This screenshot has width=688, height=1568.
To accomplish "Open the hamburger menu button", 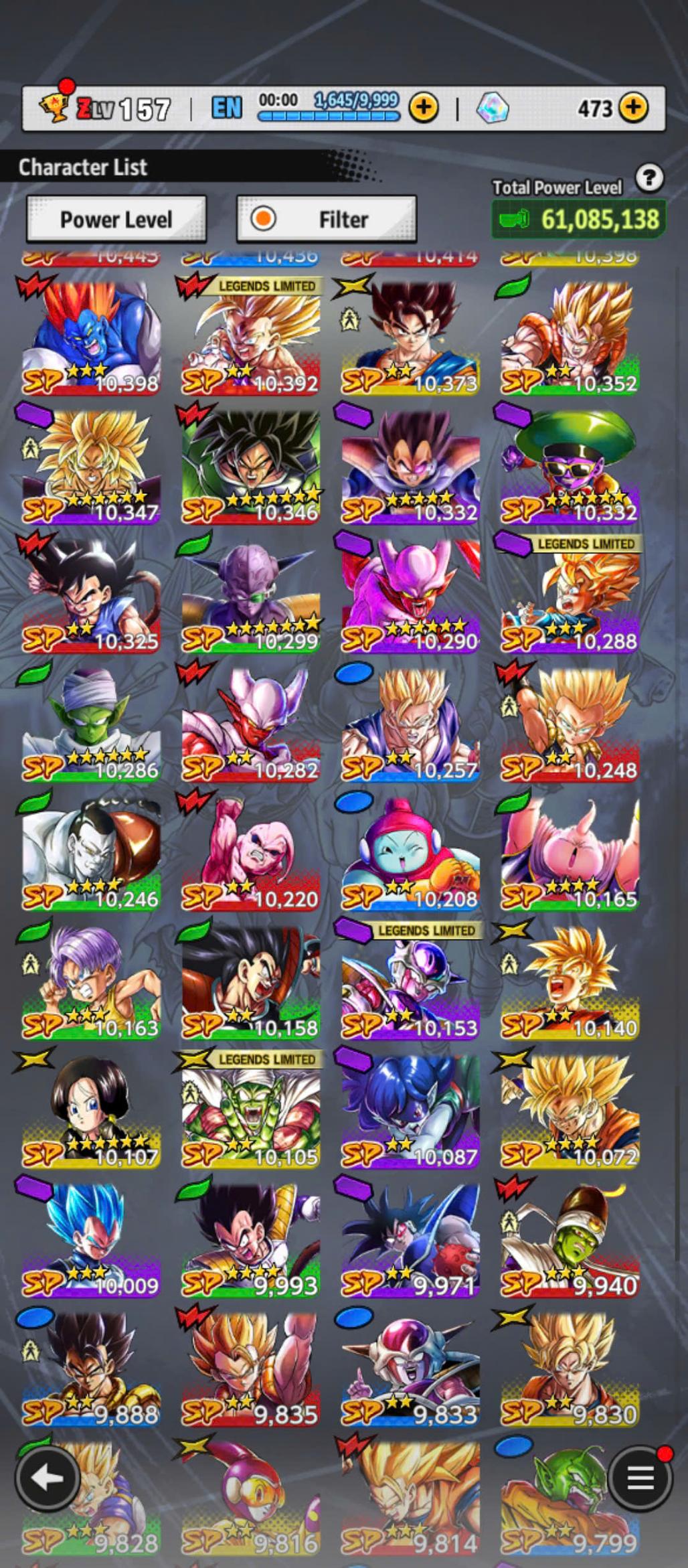I will pyautogui.click(x=639, y=1478).
